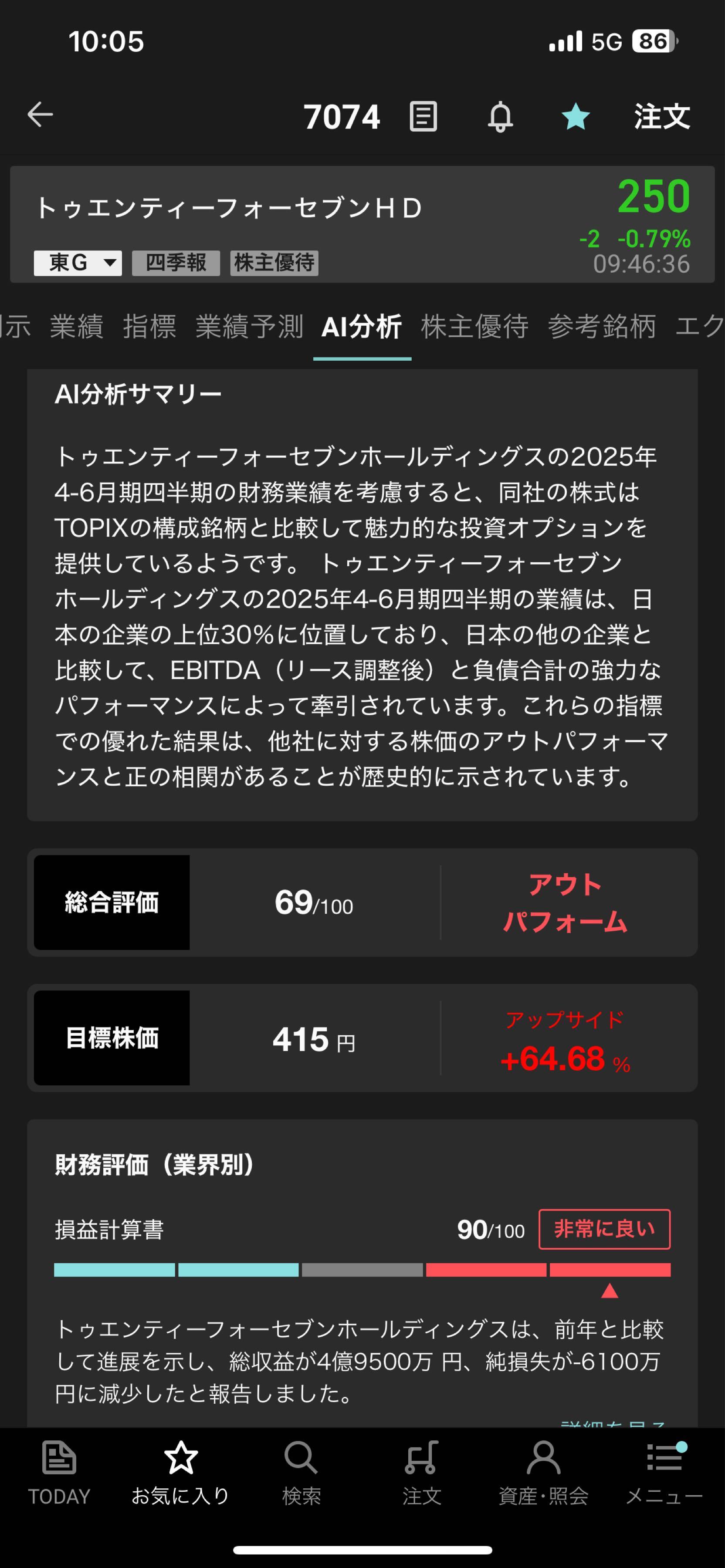Screen dimensions: 725x1568
Task: Go back with the arrow icon
Action: click(x=40, y=115)
